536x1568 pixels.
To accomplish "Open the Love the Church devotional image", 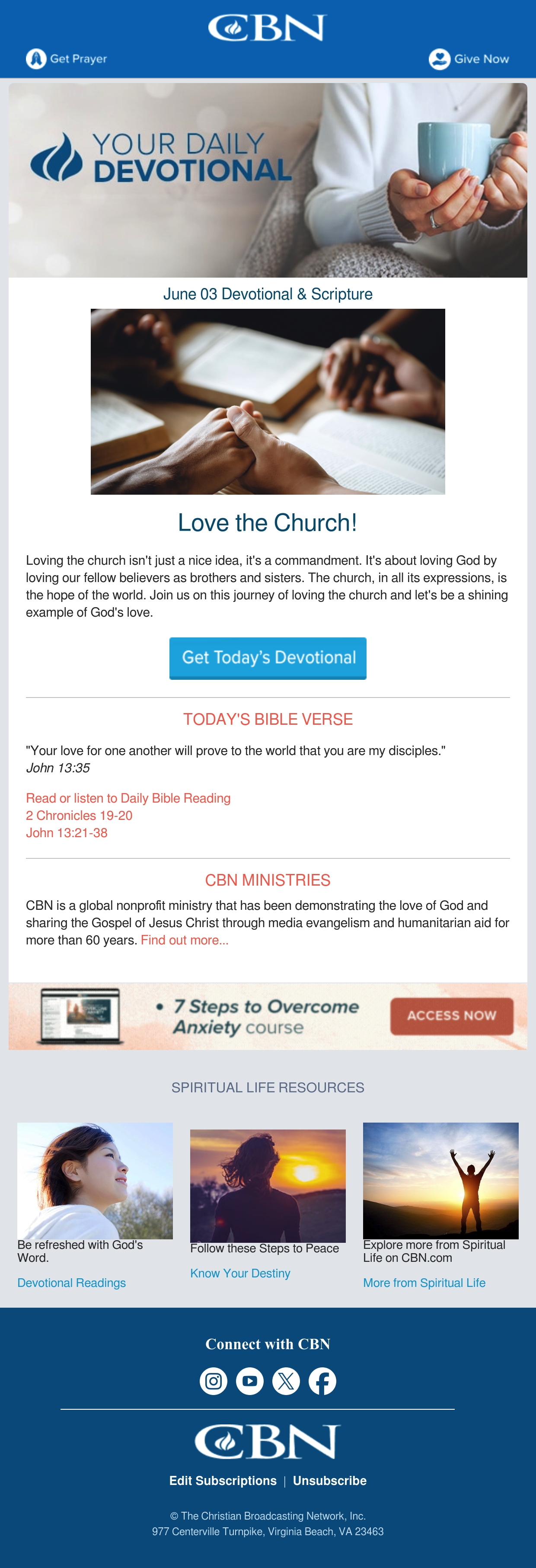I will tap(268, 401).
